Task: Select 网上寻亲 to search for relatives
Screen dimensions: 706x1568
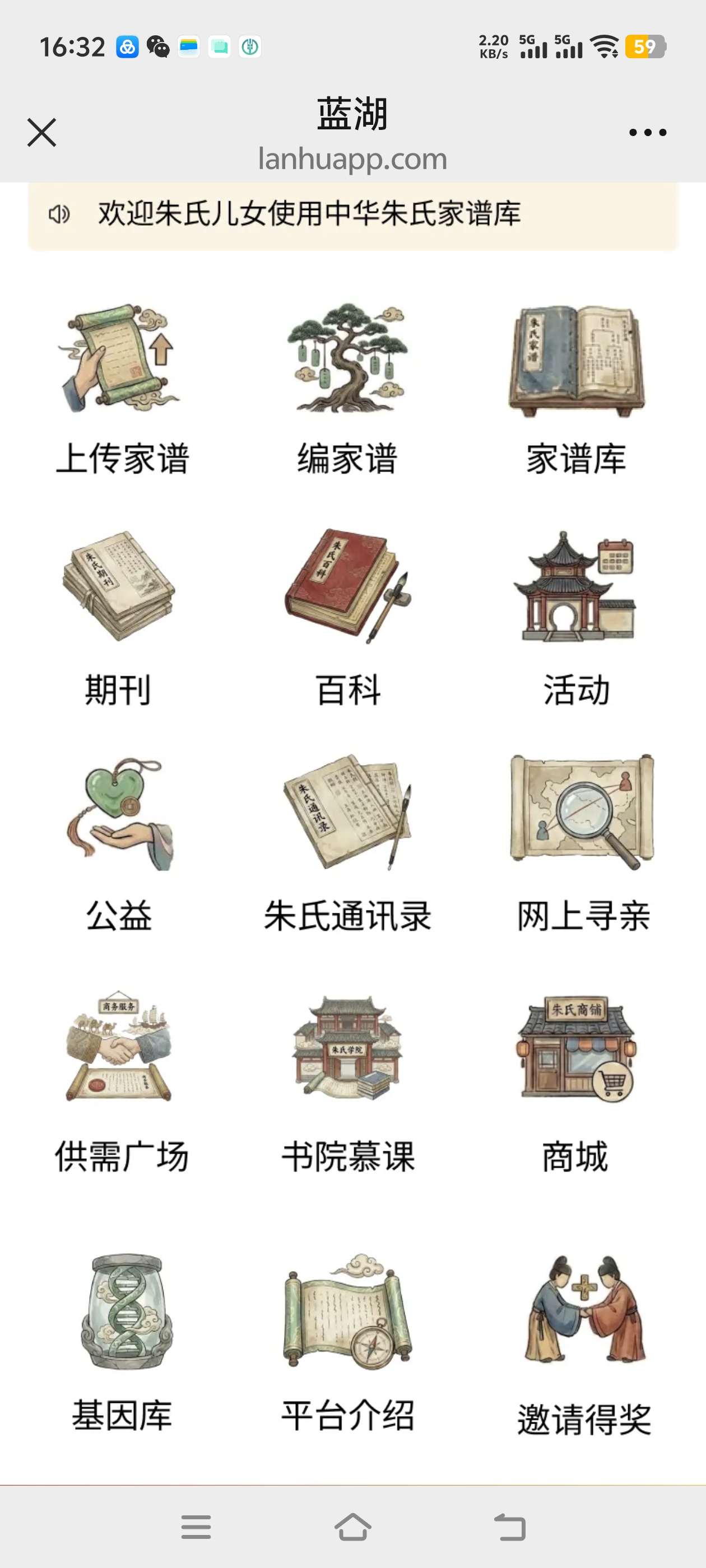Action: pyautogui.click(x=583, y=843)
